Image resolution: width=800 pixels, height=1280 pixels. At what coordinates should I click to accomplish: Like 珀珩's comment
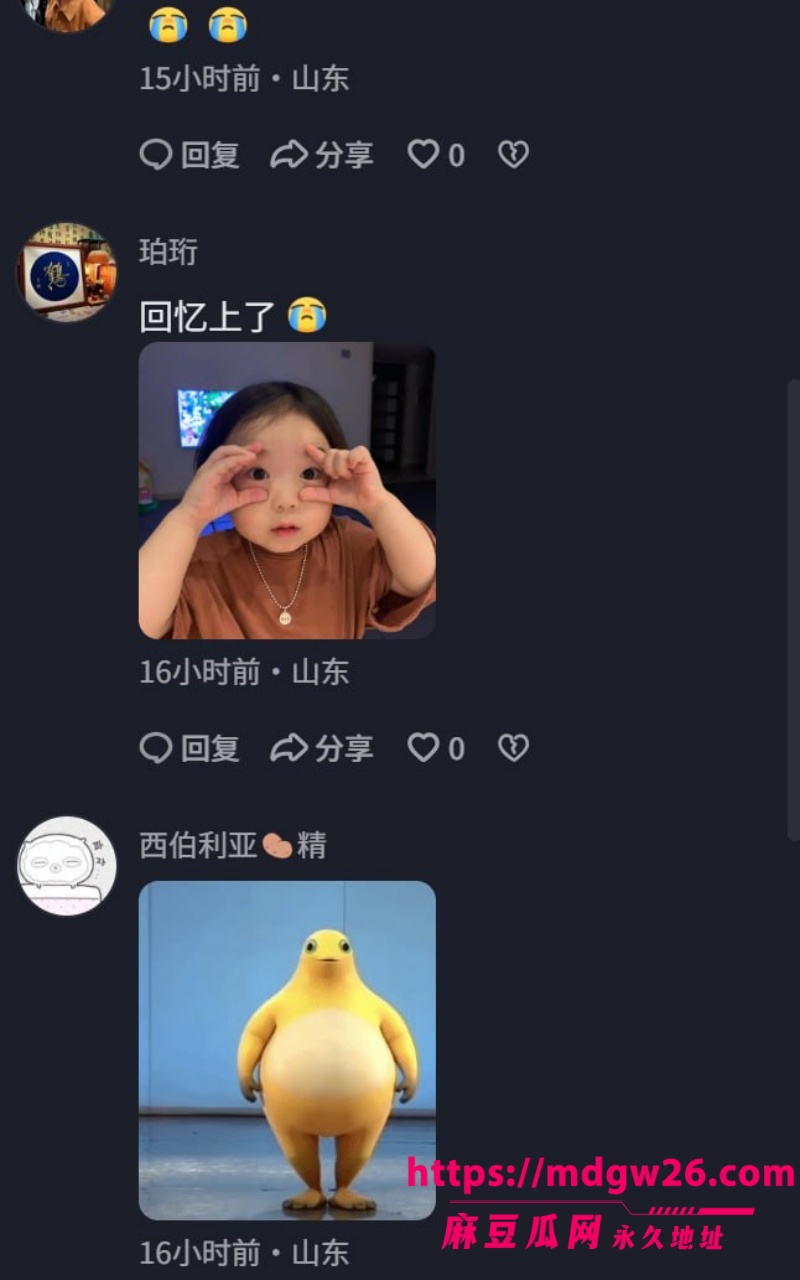[436, 748]
